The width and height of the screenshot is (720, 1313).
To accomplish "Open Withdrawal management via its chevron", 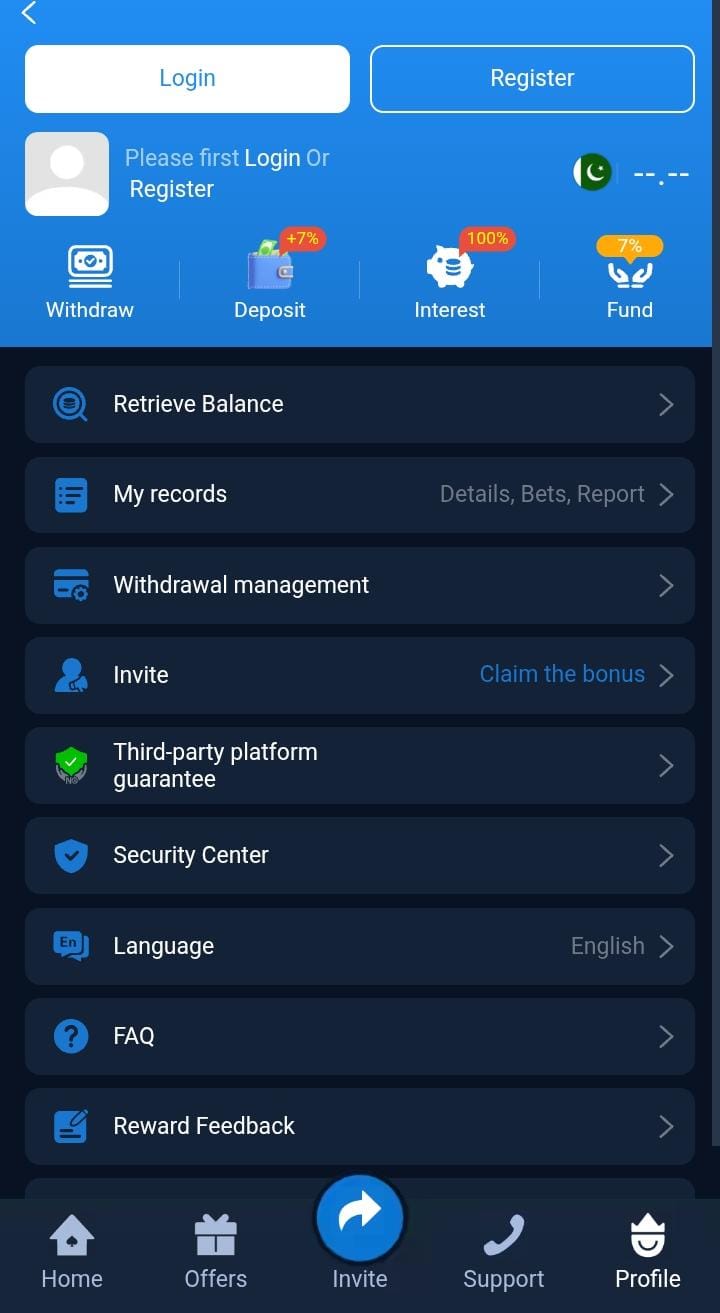I will click(666, 585).
